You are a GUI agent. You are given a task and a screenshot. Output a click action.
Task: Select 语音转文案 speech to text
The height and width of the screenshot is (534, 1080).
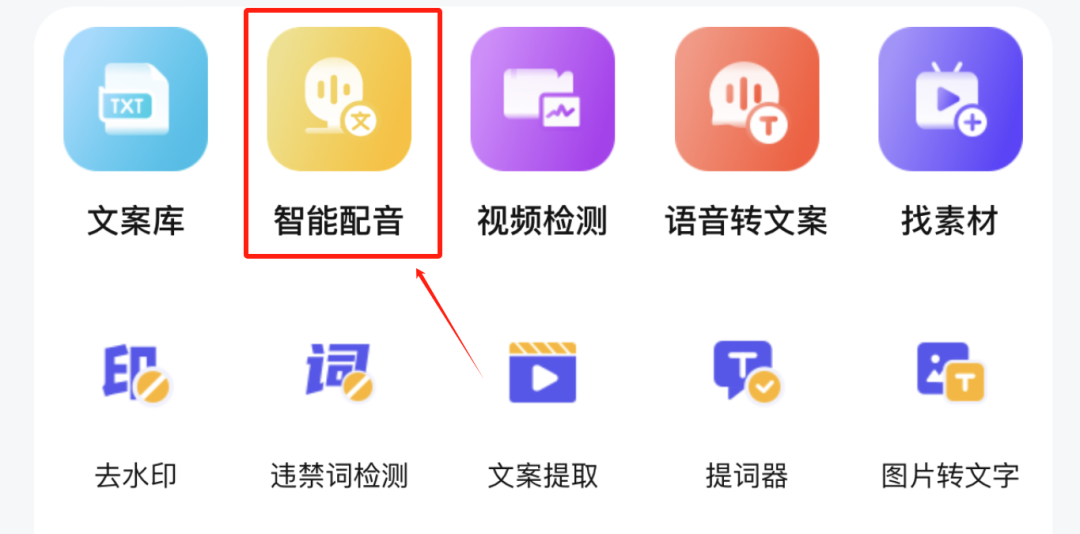[x=746, y=100]
